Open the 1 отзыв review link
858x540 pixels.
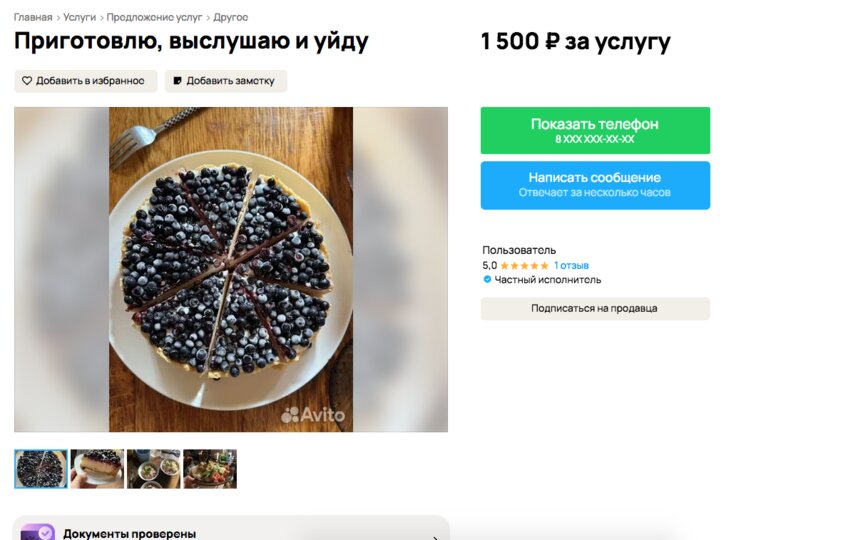pyautogui.click(x=571, y=265)
